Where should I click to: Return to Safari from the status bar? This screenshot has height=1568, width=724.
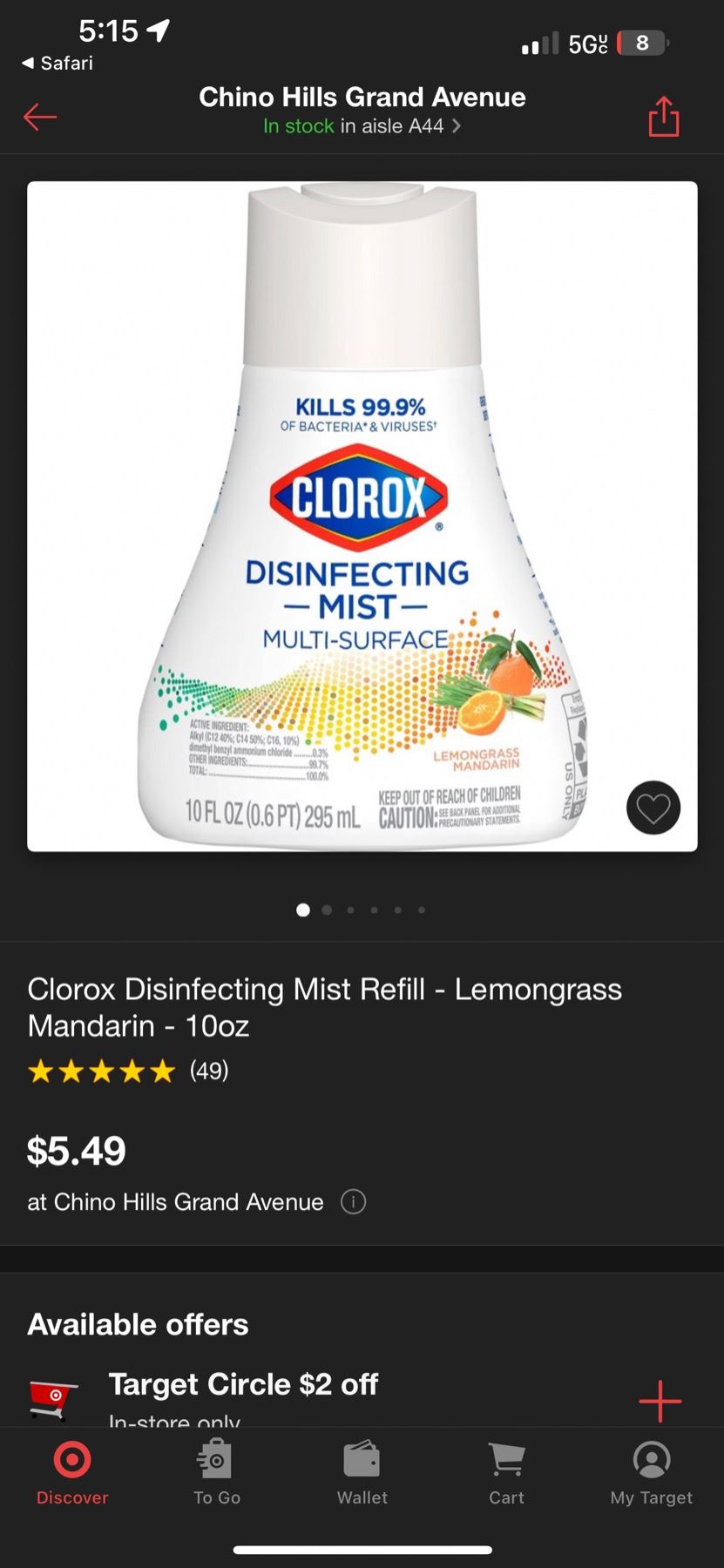tap(58, 63)
